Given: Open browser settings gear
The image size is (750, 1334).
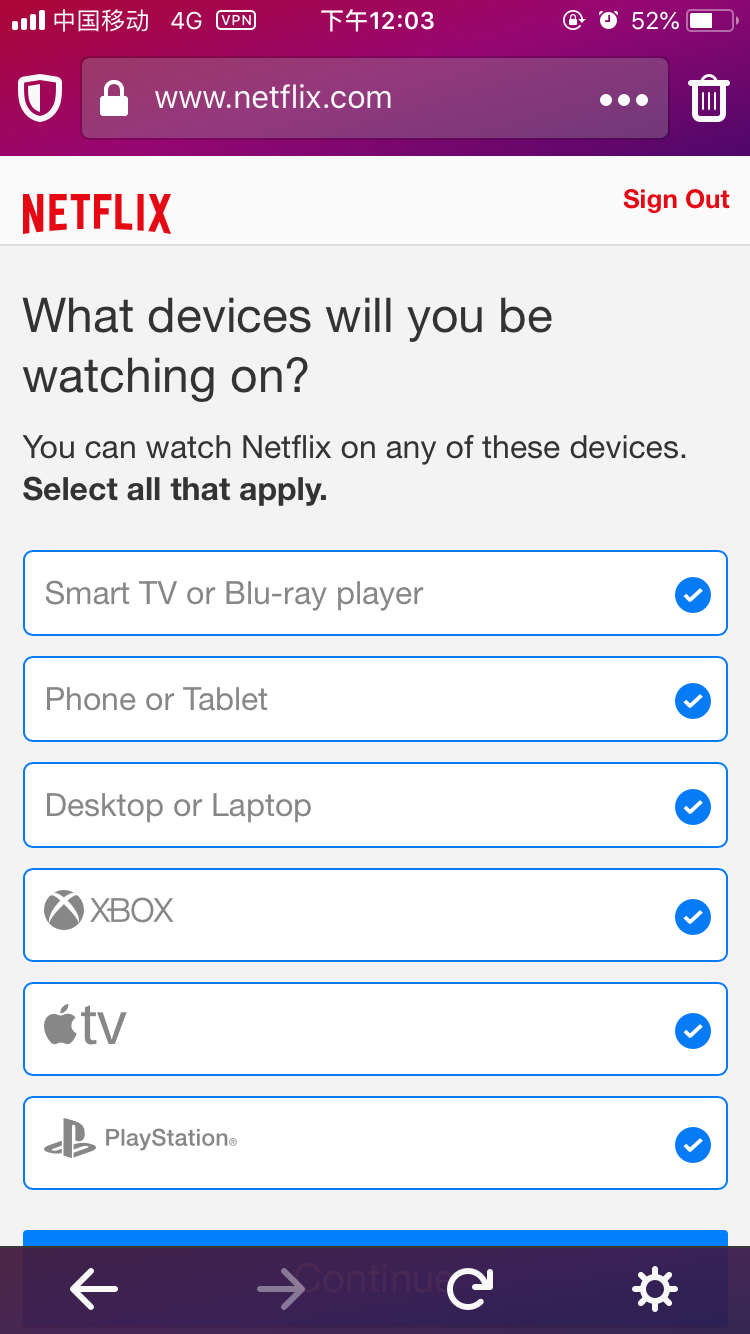Looking at the screenshot, I should [x=655, y=1289].
